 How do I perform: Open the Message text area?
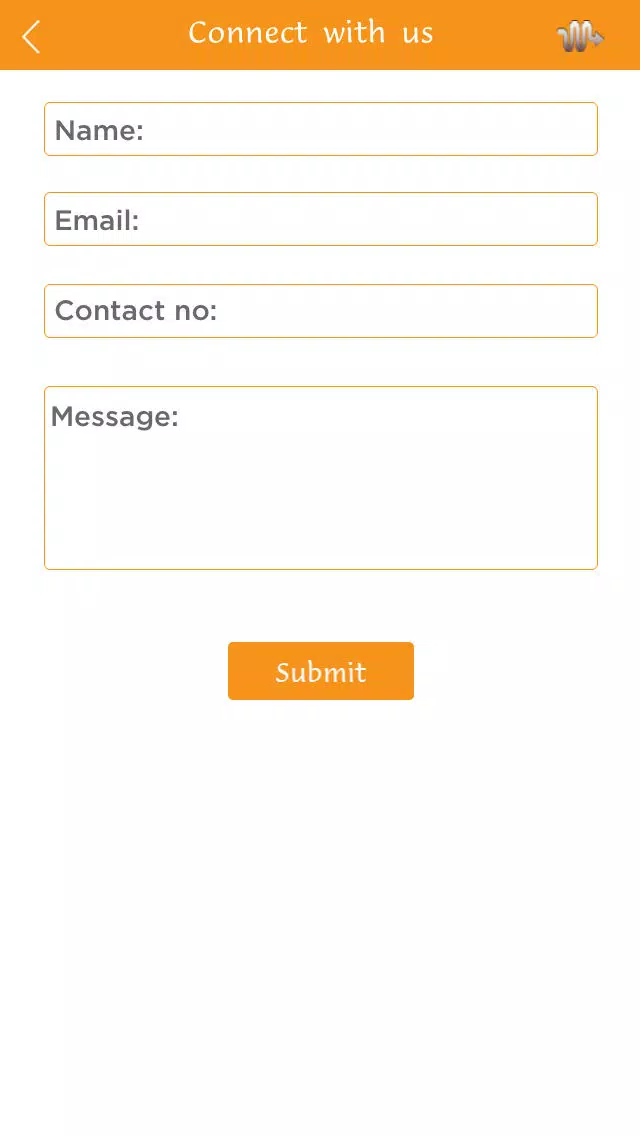pos(320,477)
